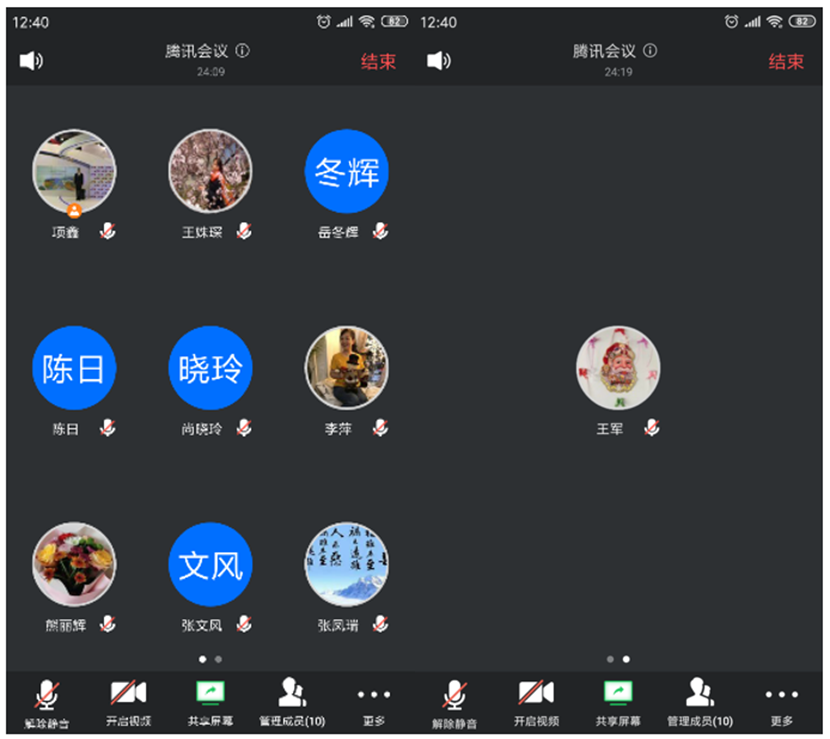Viewport: 830px width, 739px height.
Task: Tap 岳冬辉's participant tile
Action: click(346, 172)
